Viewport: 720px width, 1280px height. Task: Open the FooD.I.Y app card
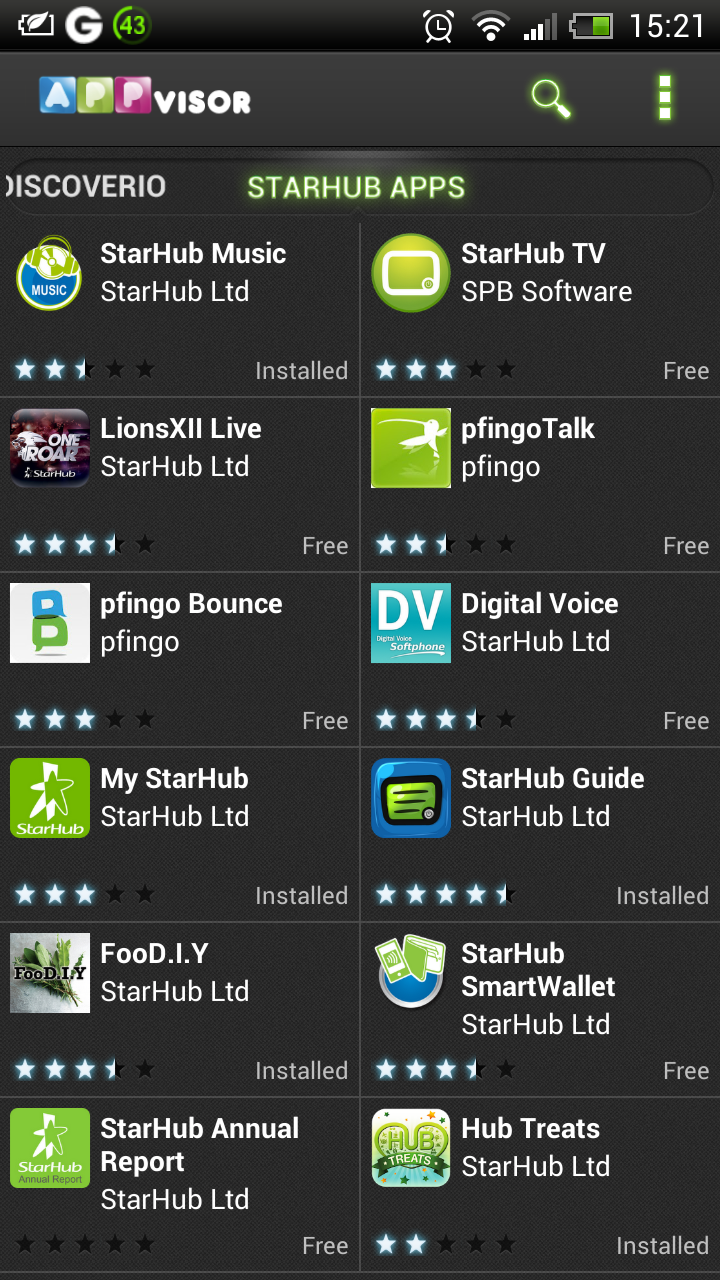(179, 1010)
